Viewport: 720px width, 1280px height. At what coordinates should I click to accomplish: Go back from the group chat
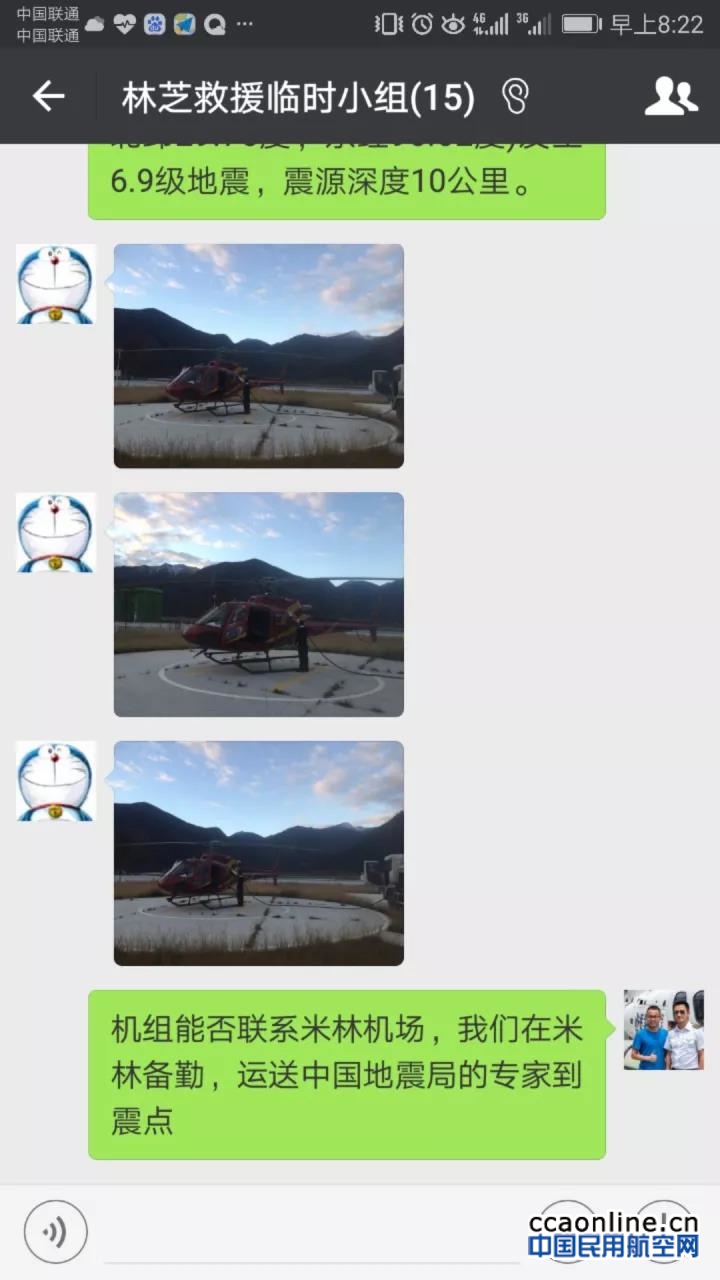[x=48, y=96]
